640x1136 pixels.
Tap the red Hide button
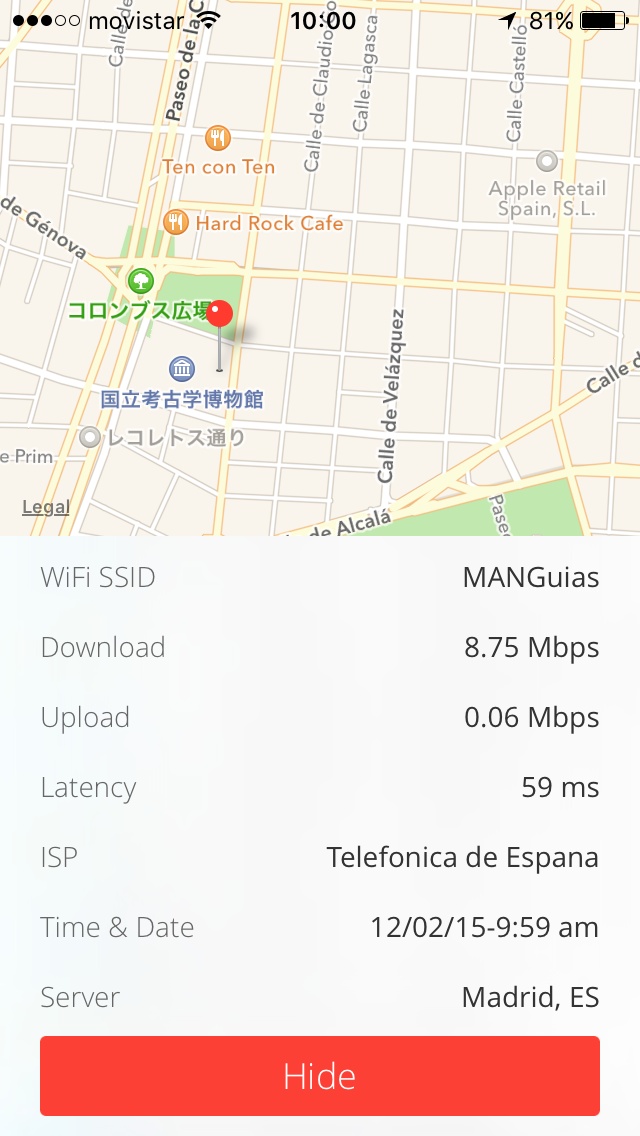320,1076
